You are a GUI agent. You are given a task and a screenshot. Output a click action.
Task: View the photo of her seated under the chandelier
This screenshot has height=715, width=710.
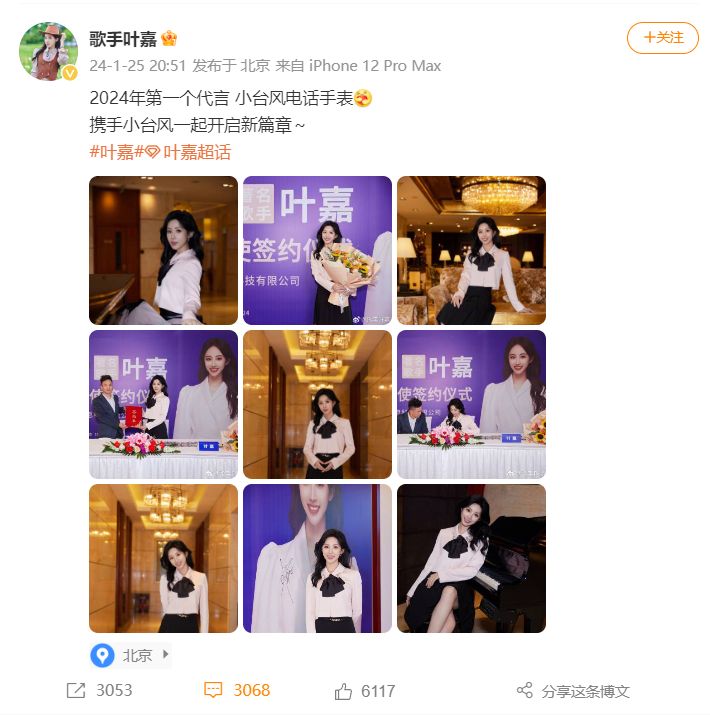pyautogui.click(x=471, y=250)
